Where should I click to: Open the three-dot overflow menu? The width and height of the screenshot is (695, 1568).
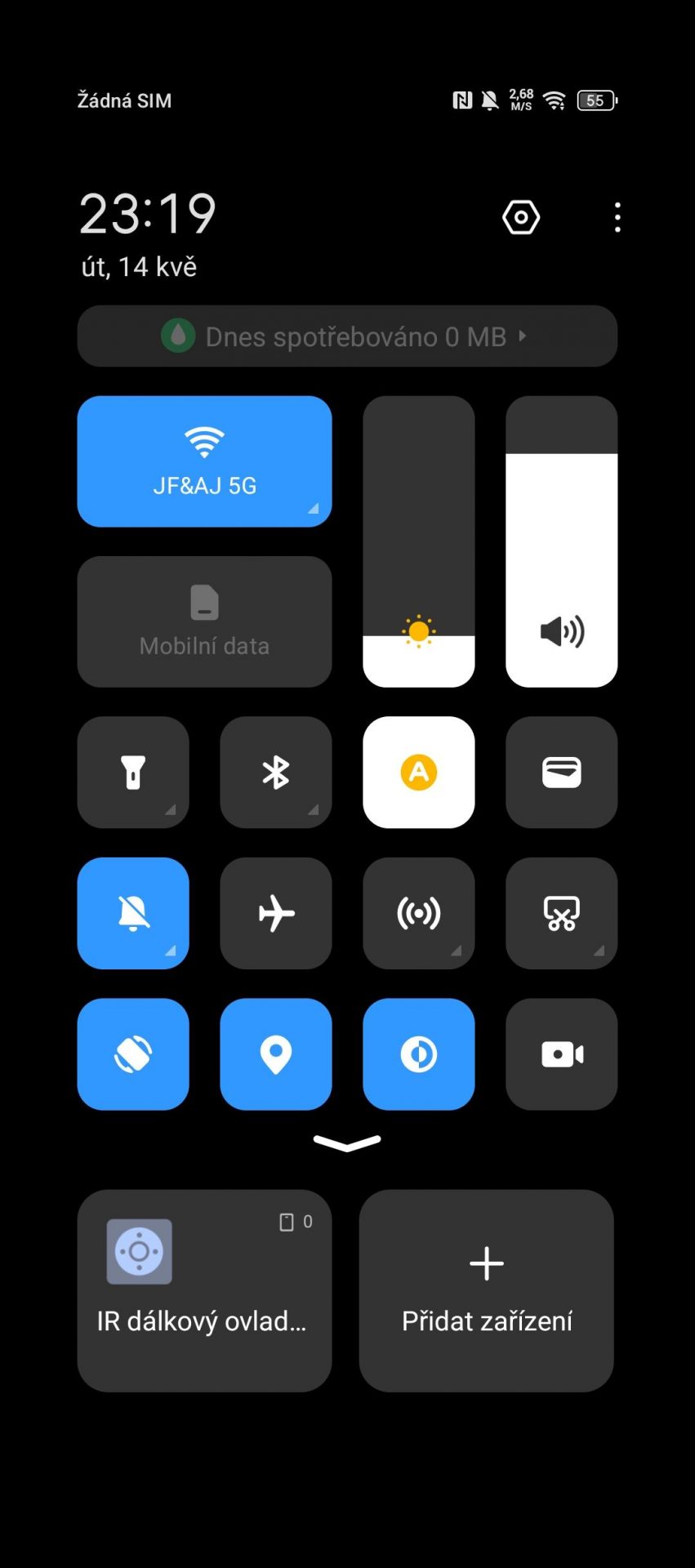tap(617, 217)
